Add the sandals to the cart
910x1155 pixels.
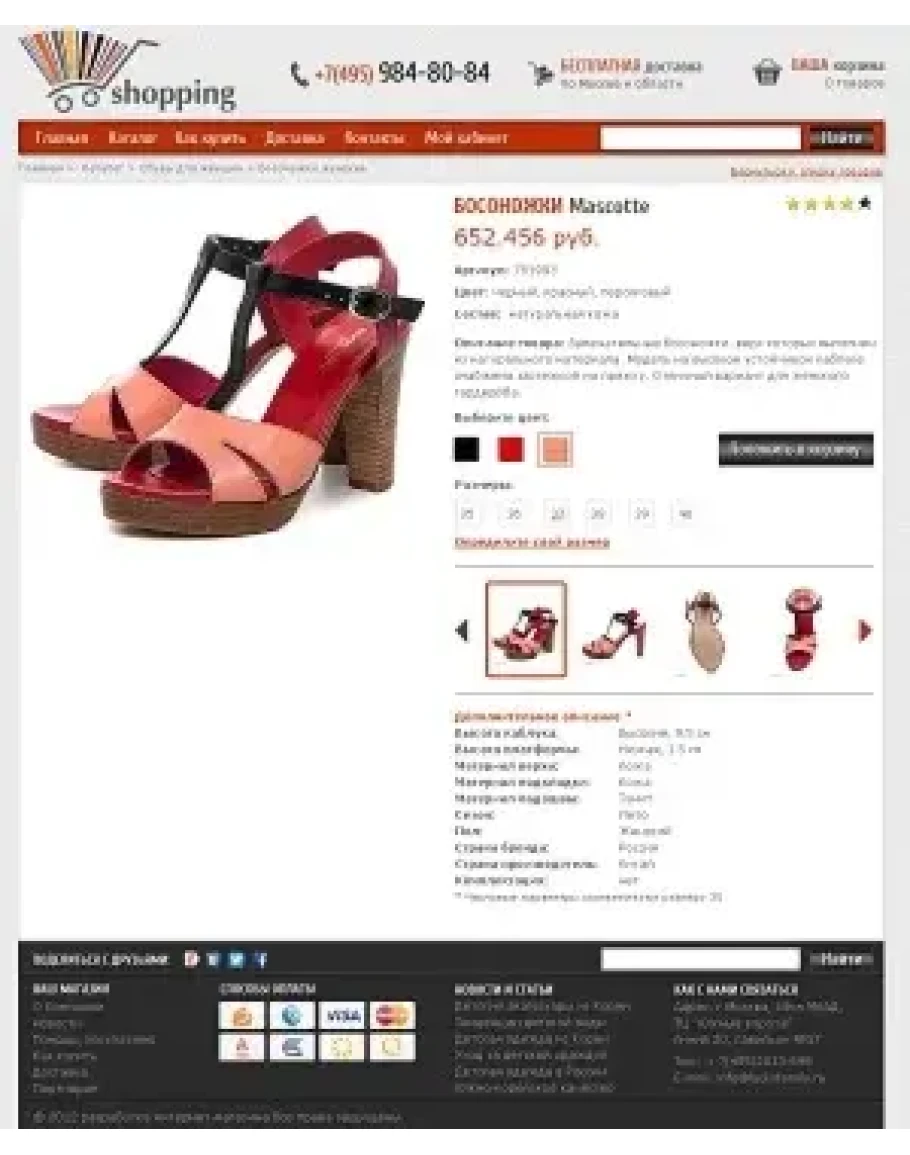coord(795,449)
